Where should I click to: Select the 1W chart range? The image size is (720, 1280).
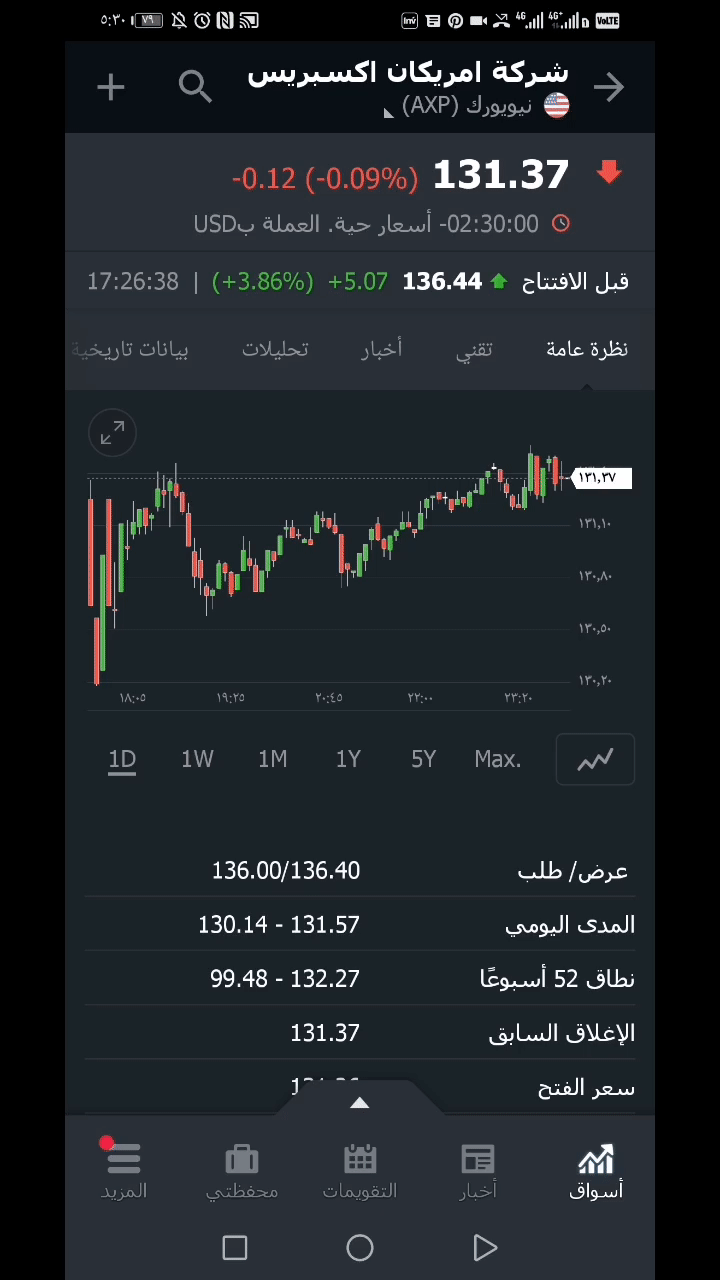point(197,759)
